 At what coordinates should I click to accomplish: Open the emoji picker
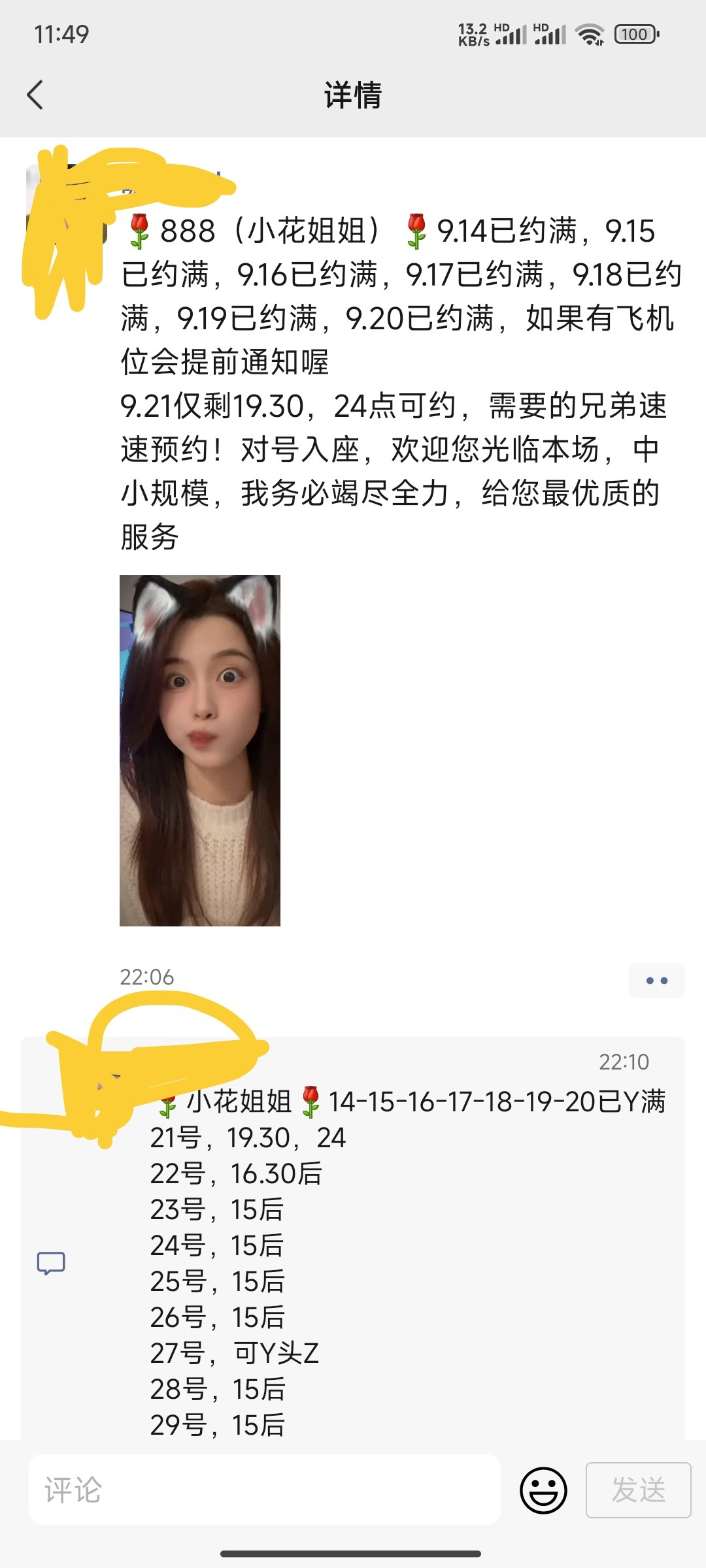(543, 1490)
